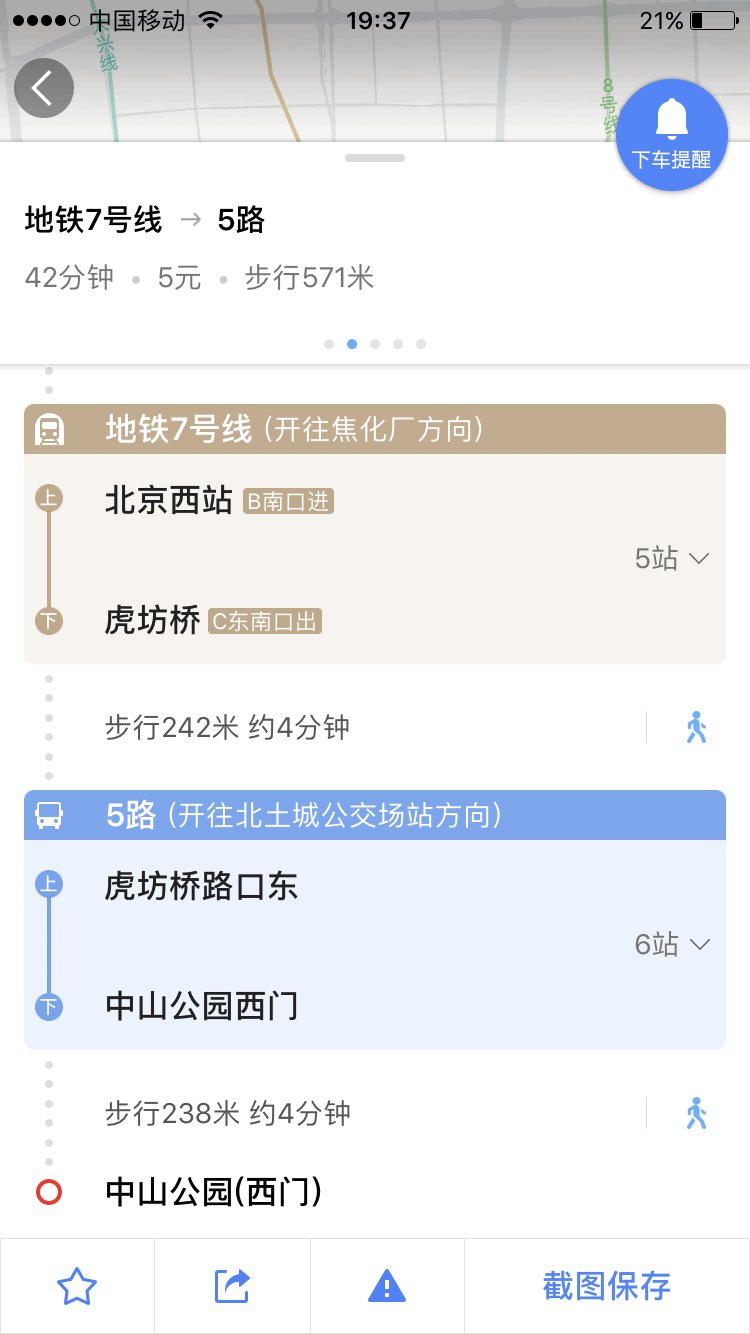750x1334 pixels.
Task: Tap the panel drag handle
Action: 375,158
